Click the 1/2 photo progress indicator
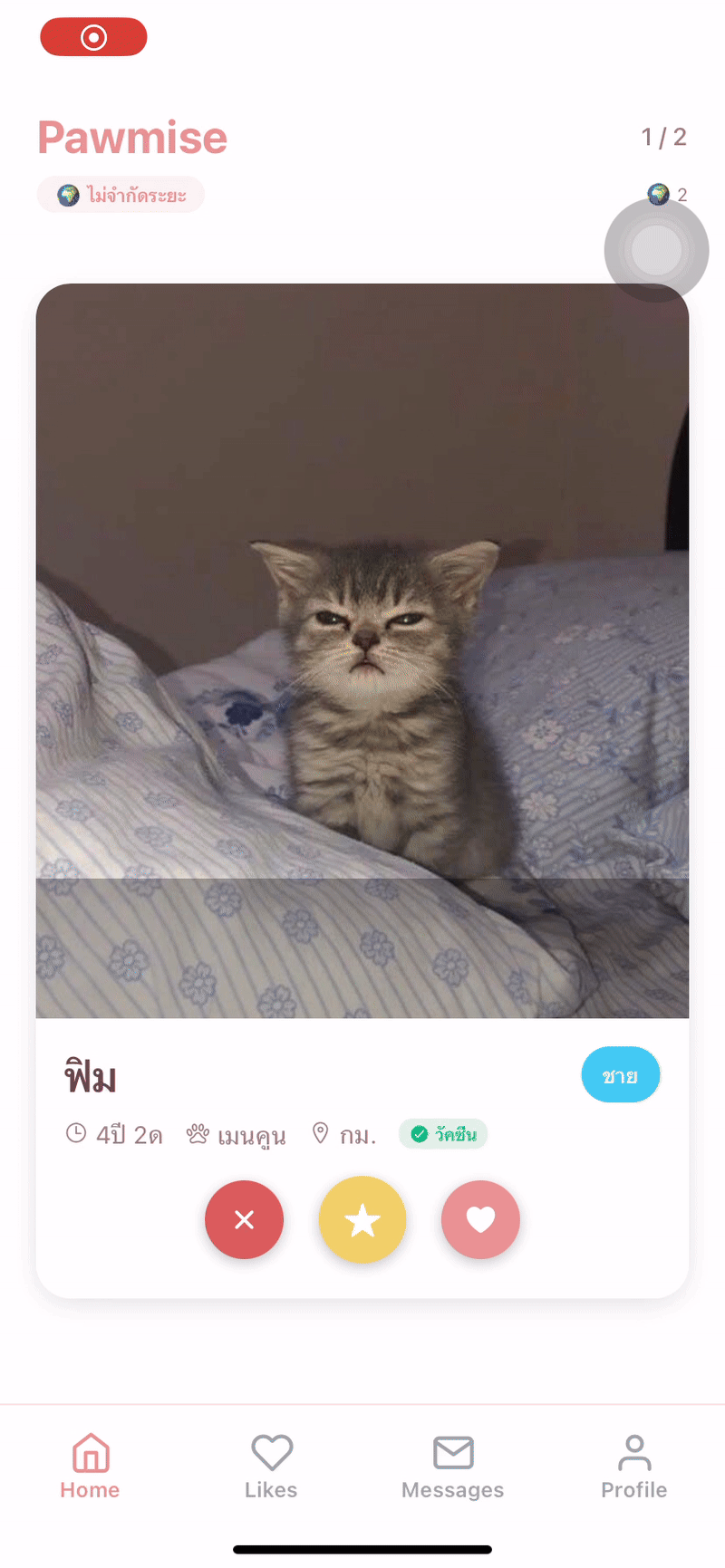This screenshot has width=725, height=1568. coord(664,136)
